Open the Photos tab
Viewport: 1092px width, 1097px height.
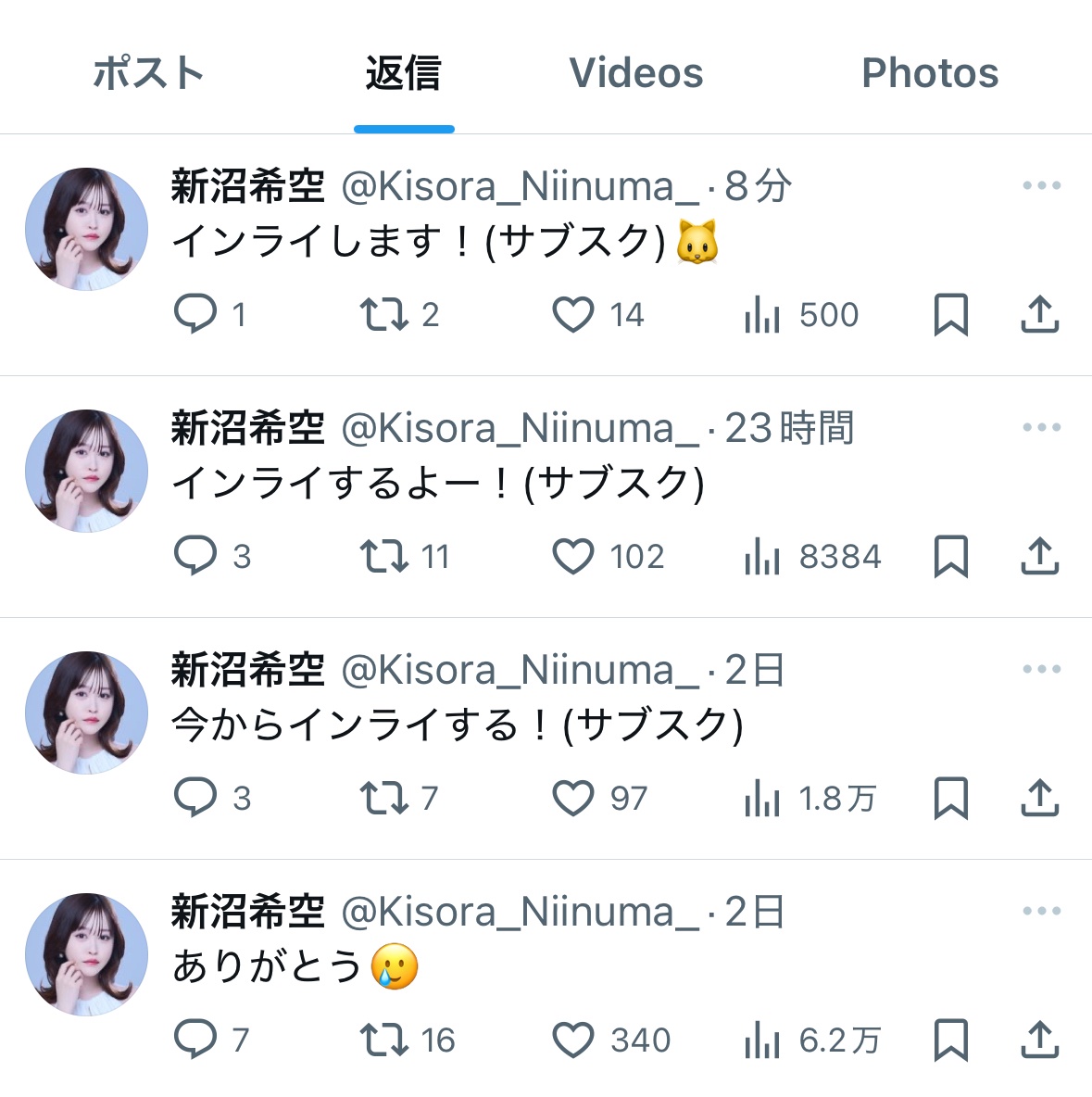point(929,73)
